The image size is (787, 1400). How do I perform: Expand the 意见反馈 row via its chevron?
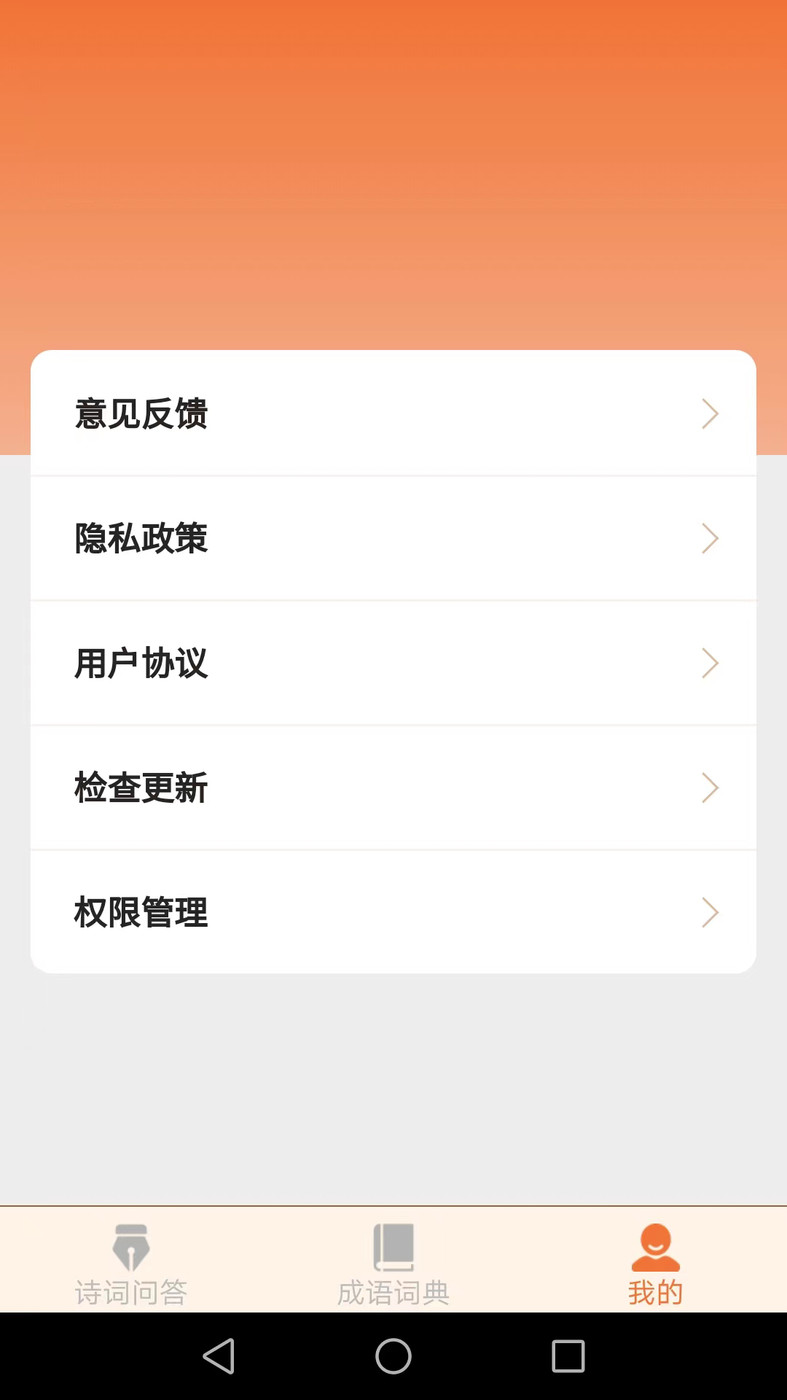[710, 413]
